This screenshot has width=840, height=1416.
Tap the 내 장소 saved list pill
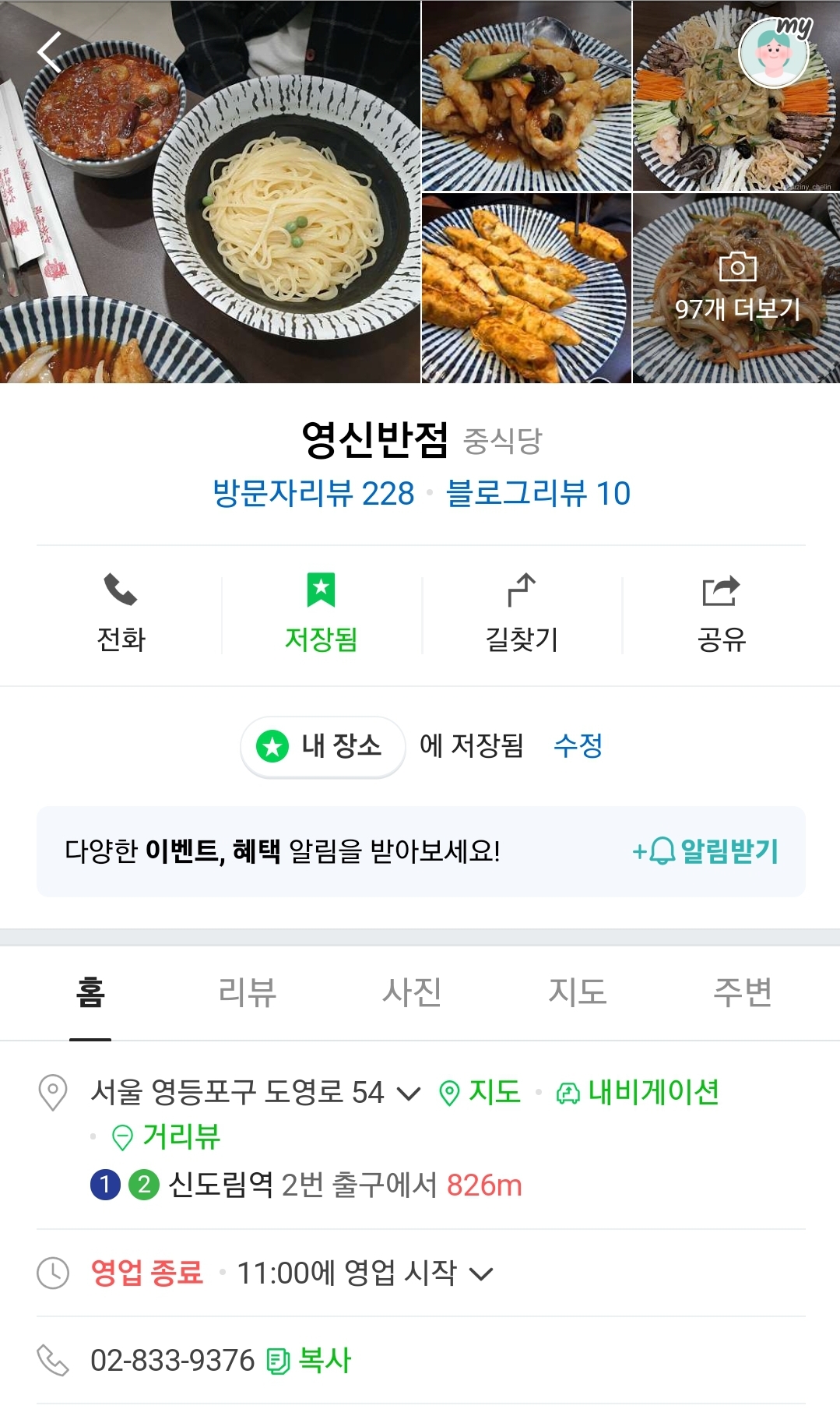click(x=322, y=745)
